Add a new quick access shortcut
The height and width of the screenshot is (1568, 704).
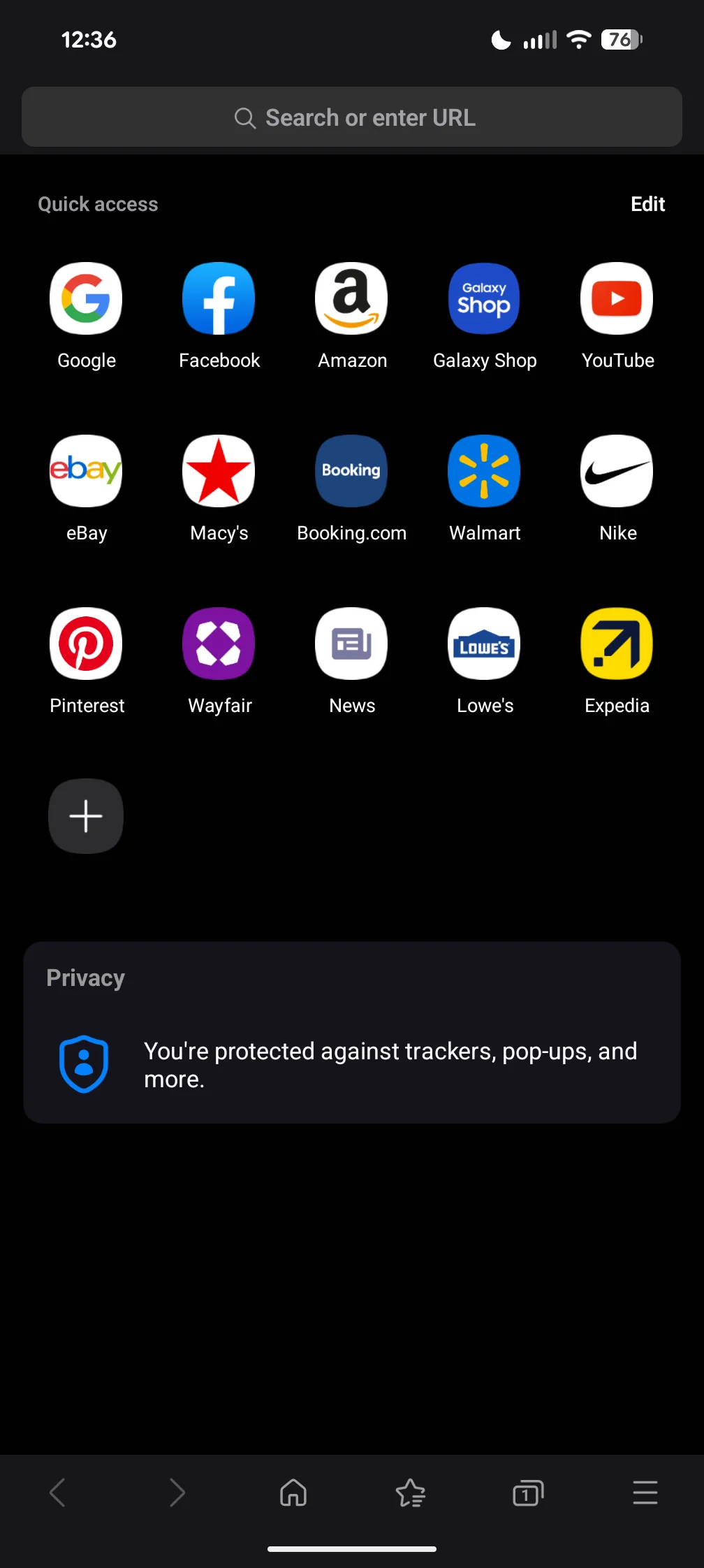pos(86,816)
